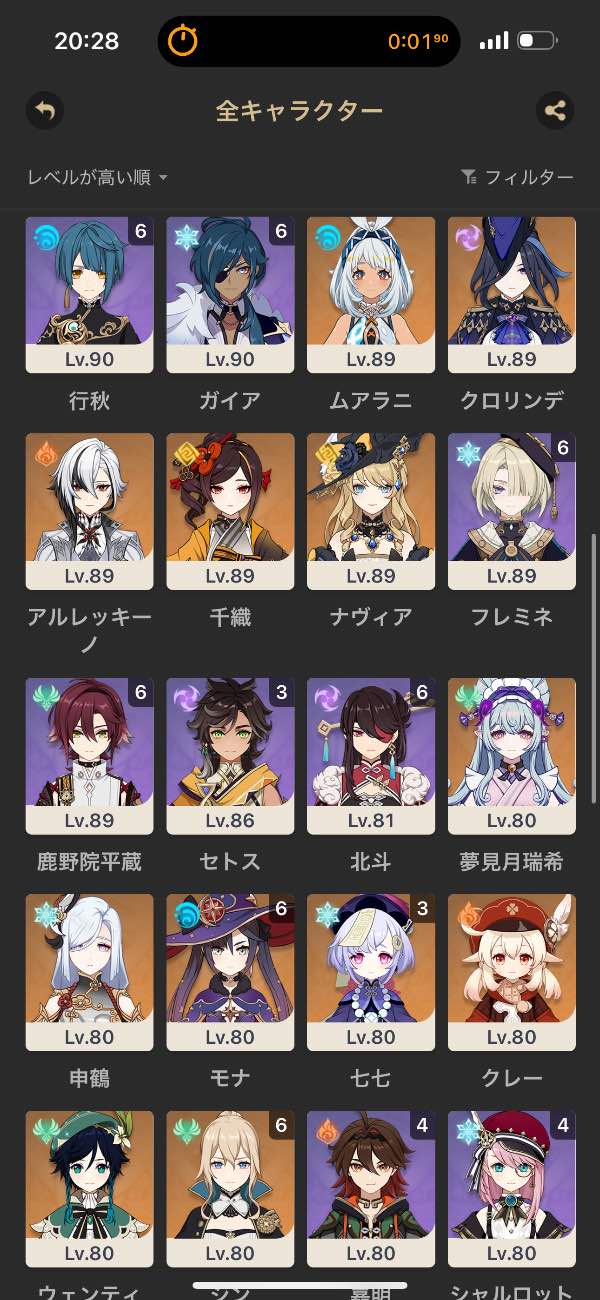Open the フィルター filter options

[x=517, y=177]
